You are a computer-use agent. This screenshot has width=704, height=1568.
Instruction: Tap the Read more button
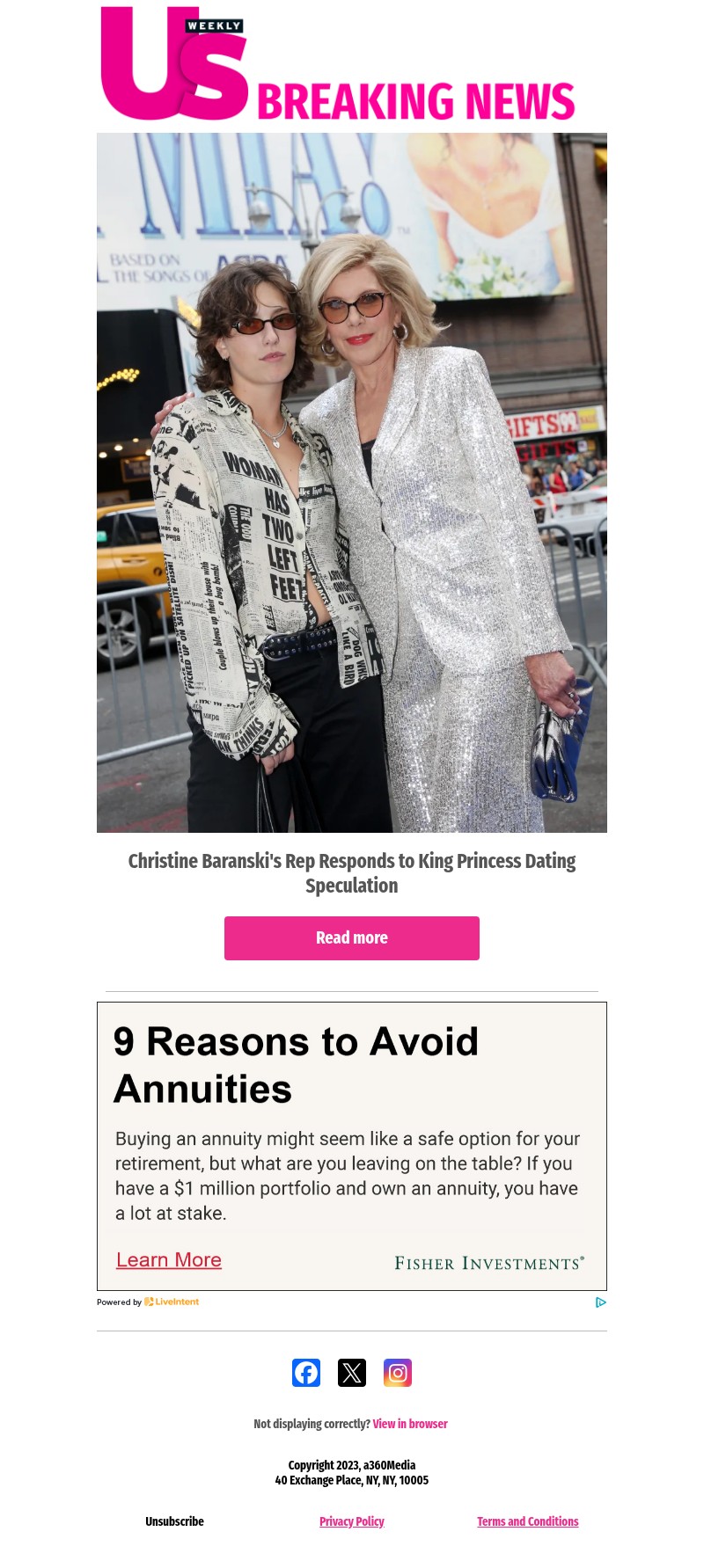(x=352, y=937)
